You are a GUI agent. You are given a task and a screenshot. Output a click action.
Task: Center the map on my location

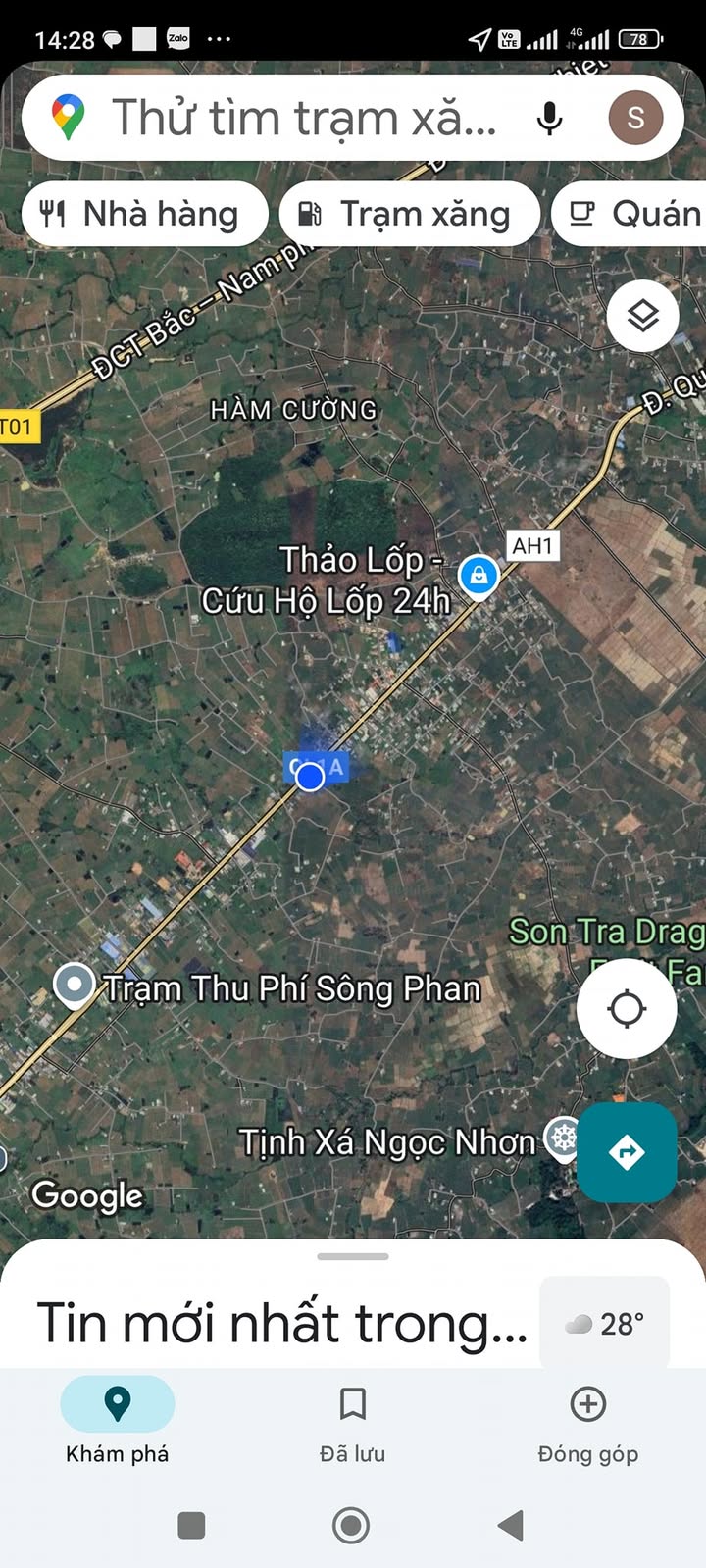point(627,1008)
